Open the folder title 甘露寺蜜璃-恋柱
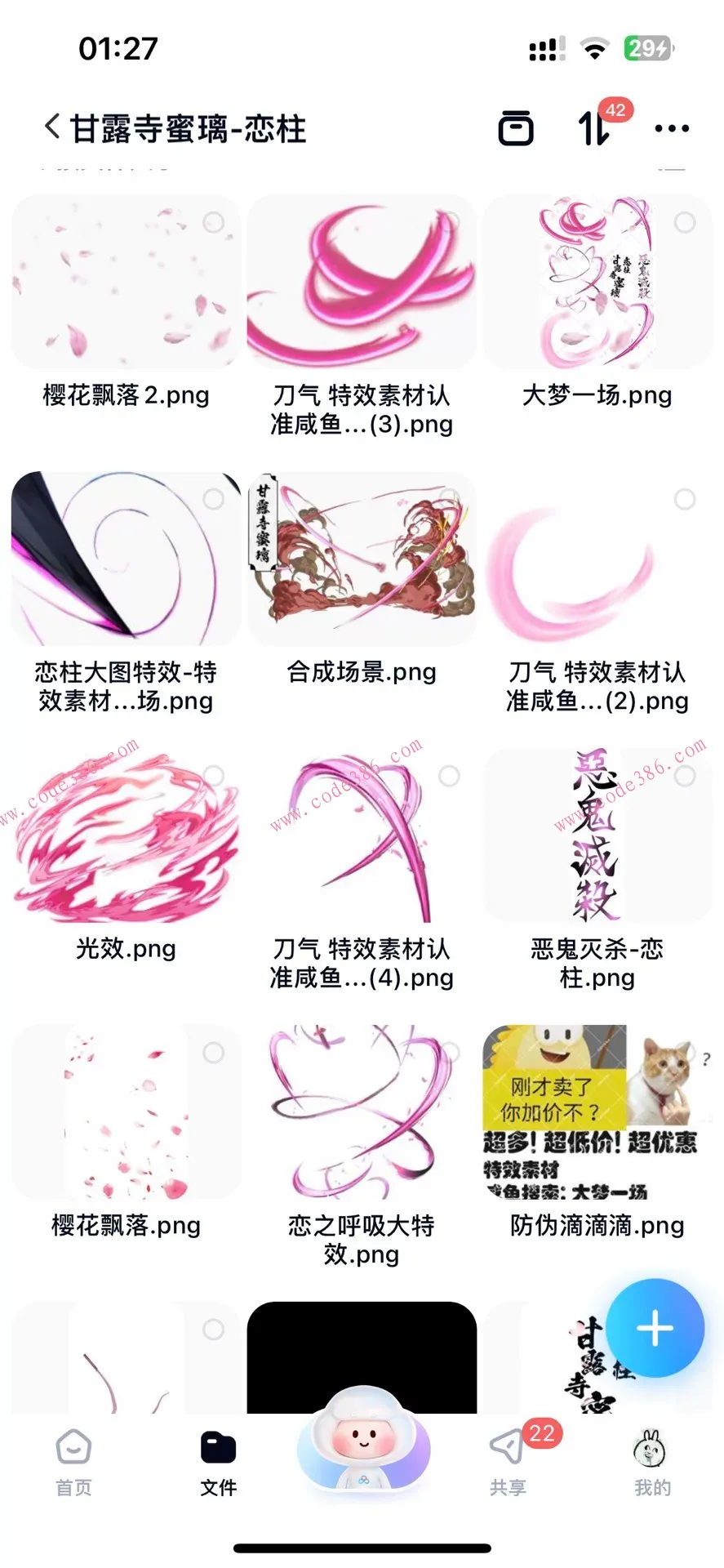 click(188, 129)
